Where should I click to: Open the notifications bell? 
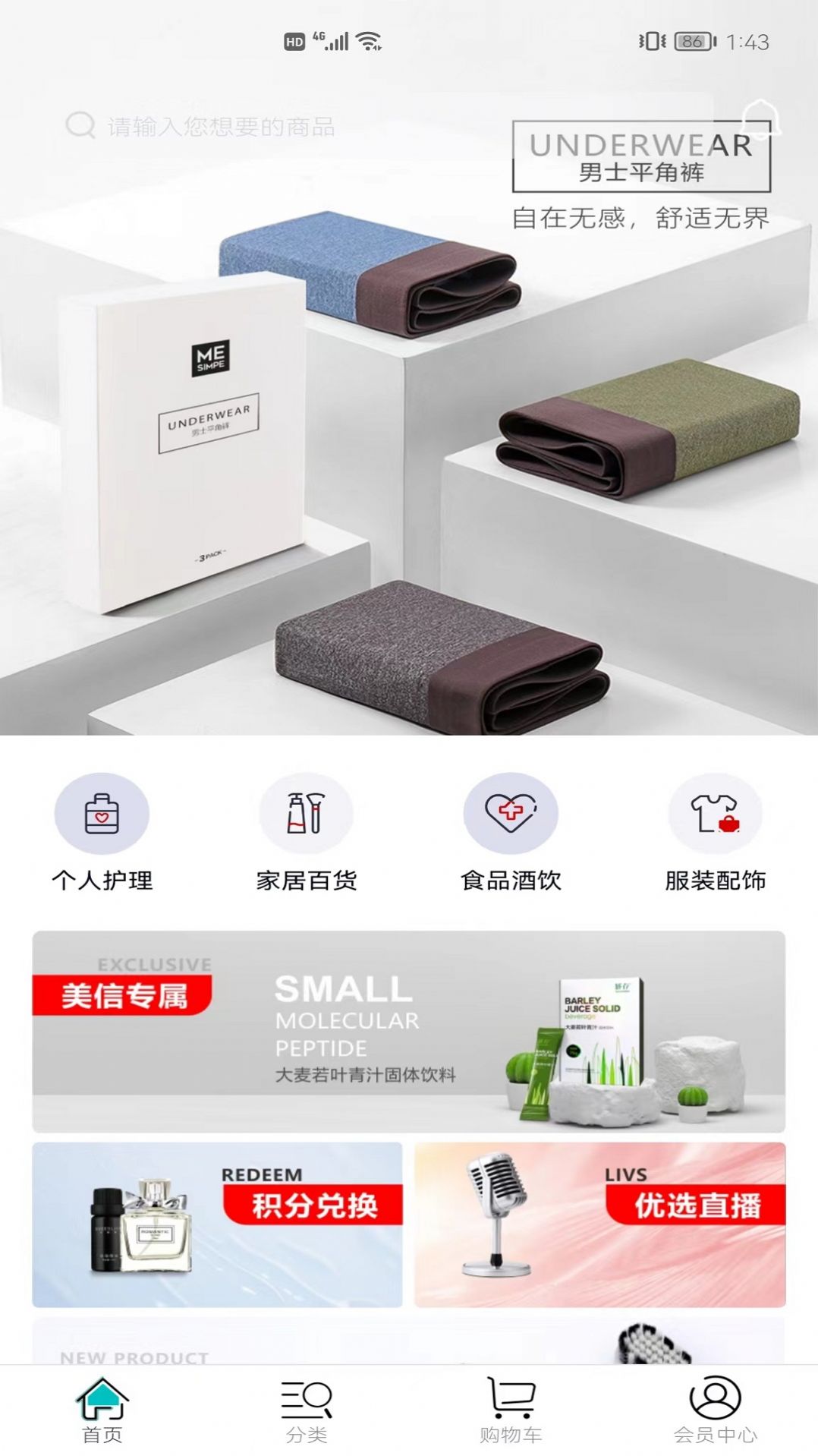tap(761, 118)
